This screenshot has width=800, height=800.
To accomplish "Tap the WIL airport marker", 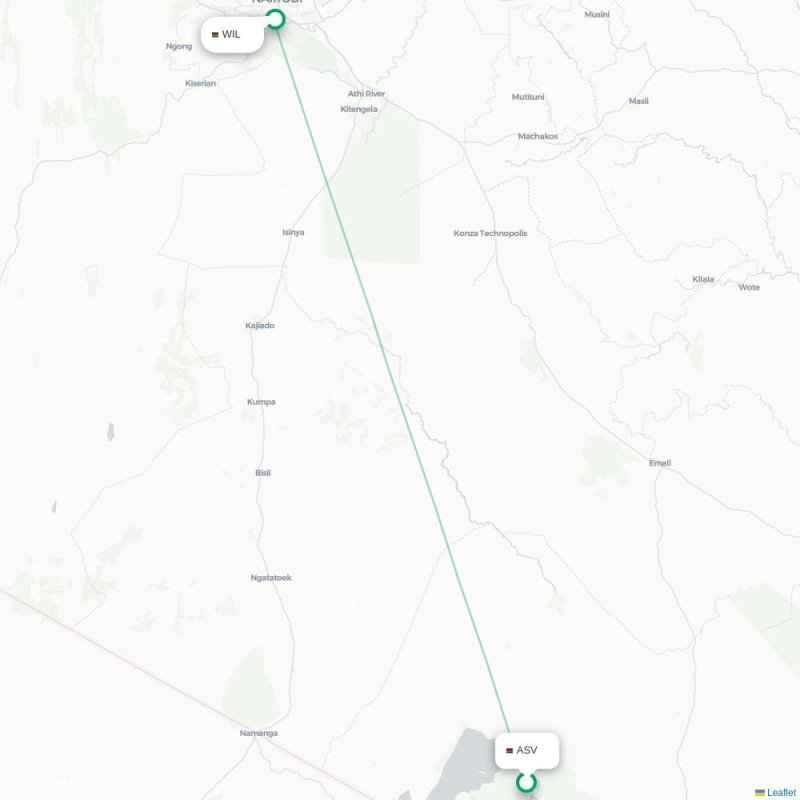I will point(276,19).
